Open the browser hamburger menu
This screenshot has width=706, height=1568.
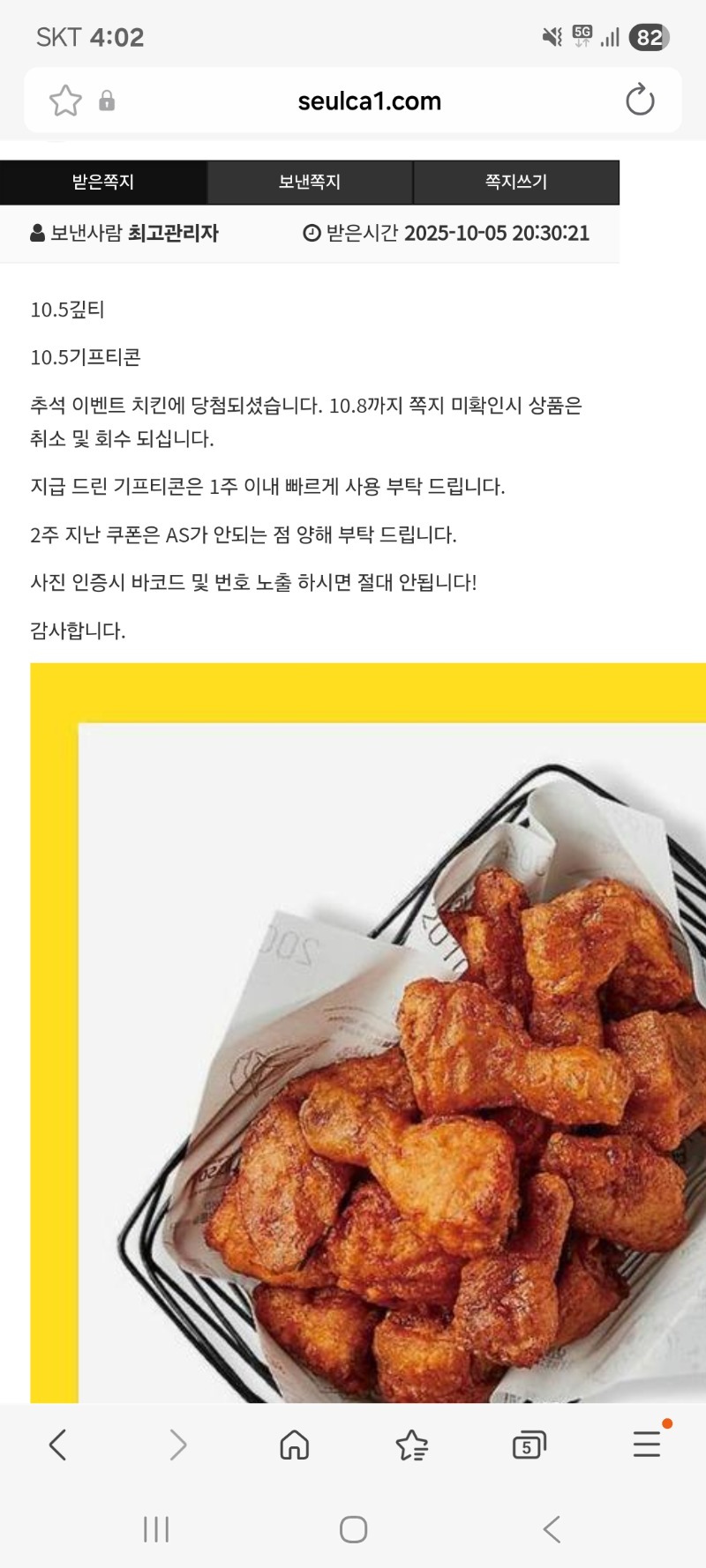pyautogui.click(x=647, y=1444)
